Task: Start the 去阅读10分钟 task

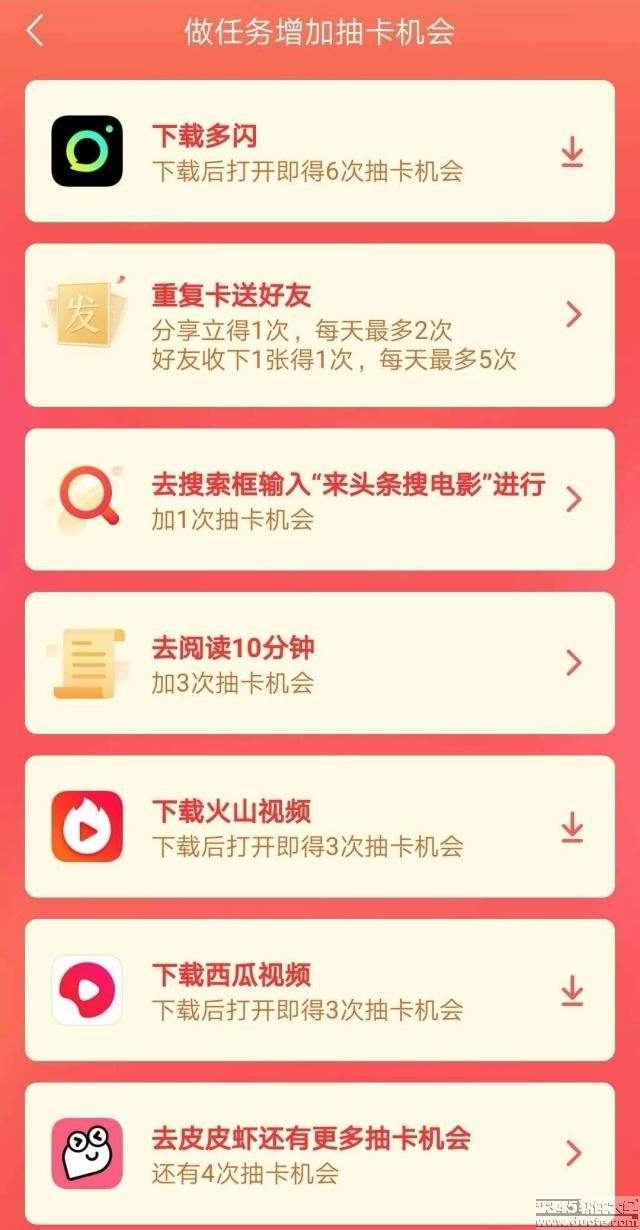Action: tap(573, 663)
